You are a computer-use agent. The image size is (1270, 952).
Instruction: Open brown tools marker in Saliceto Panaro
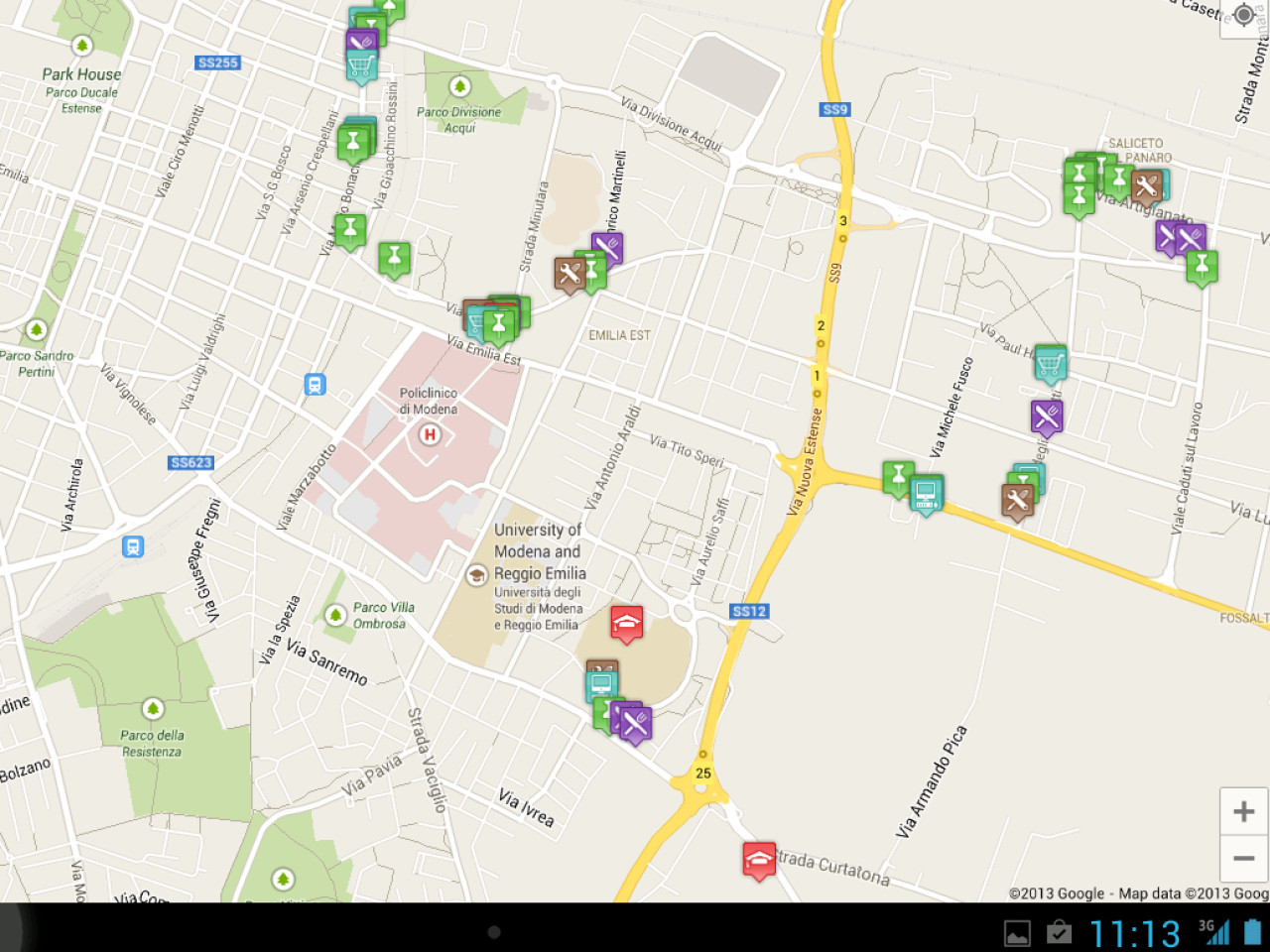tap(1146, 186)
